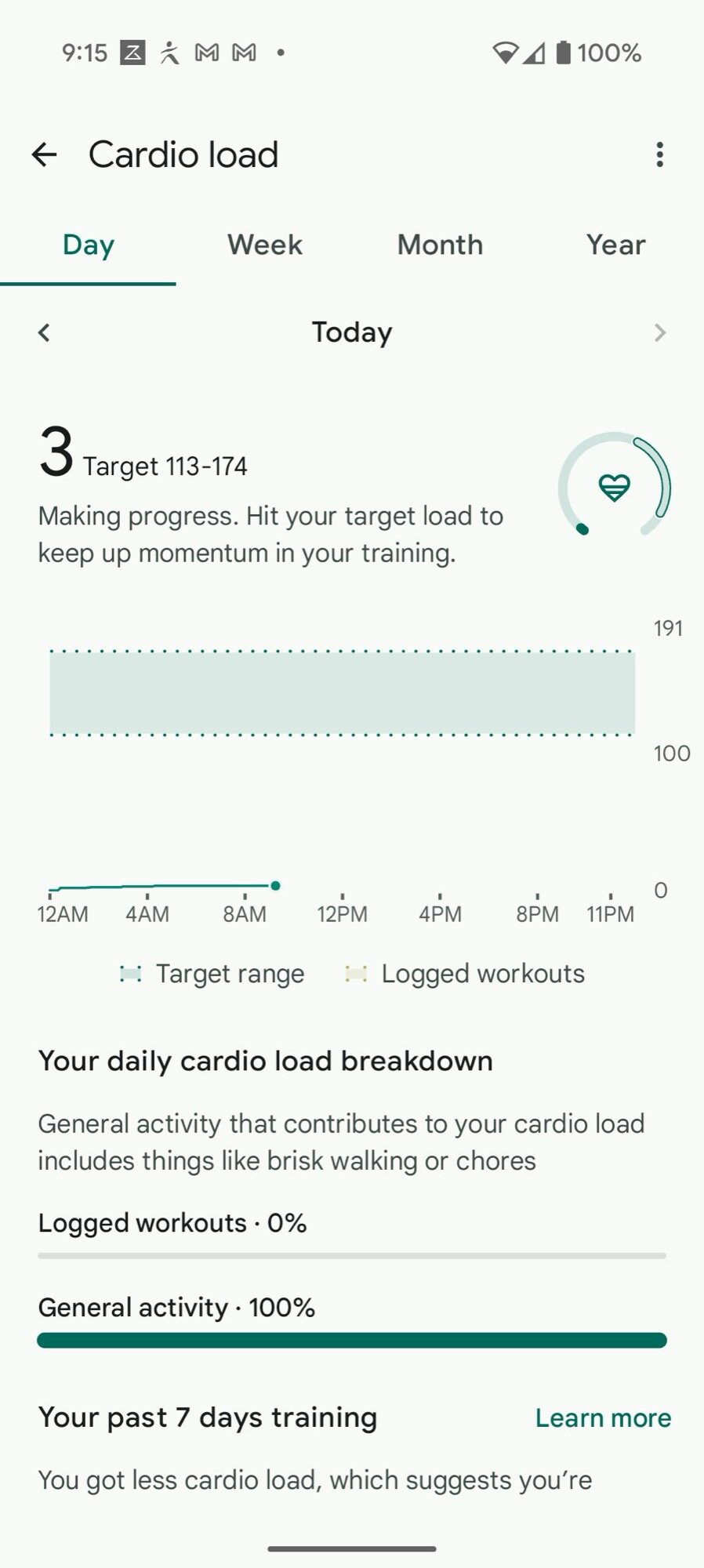Viewport: 704px width, 1568px height.
Task: Open Learn more about past training
Action: pos(603,1417)
